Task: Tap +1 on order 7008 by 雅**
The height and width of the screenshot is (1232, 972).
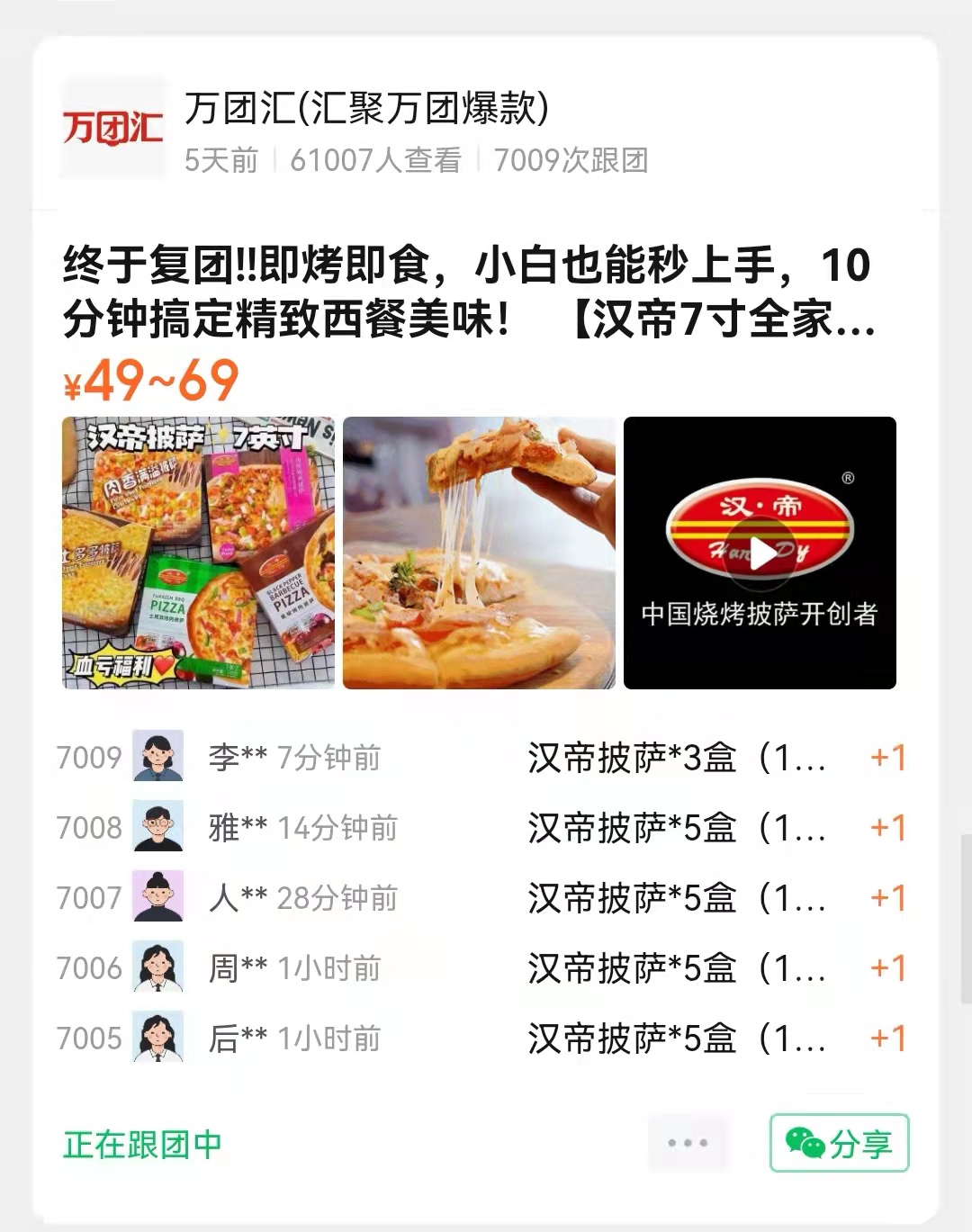Action: pyautogui.click(x=887, y=828)
